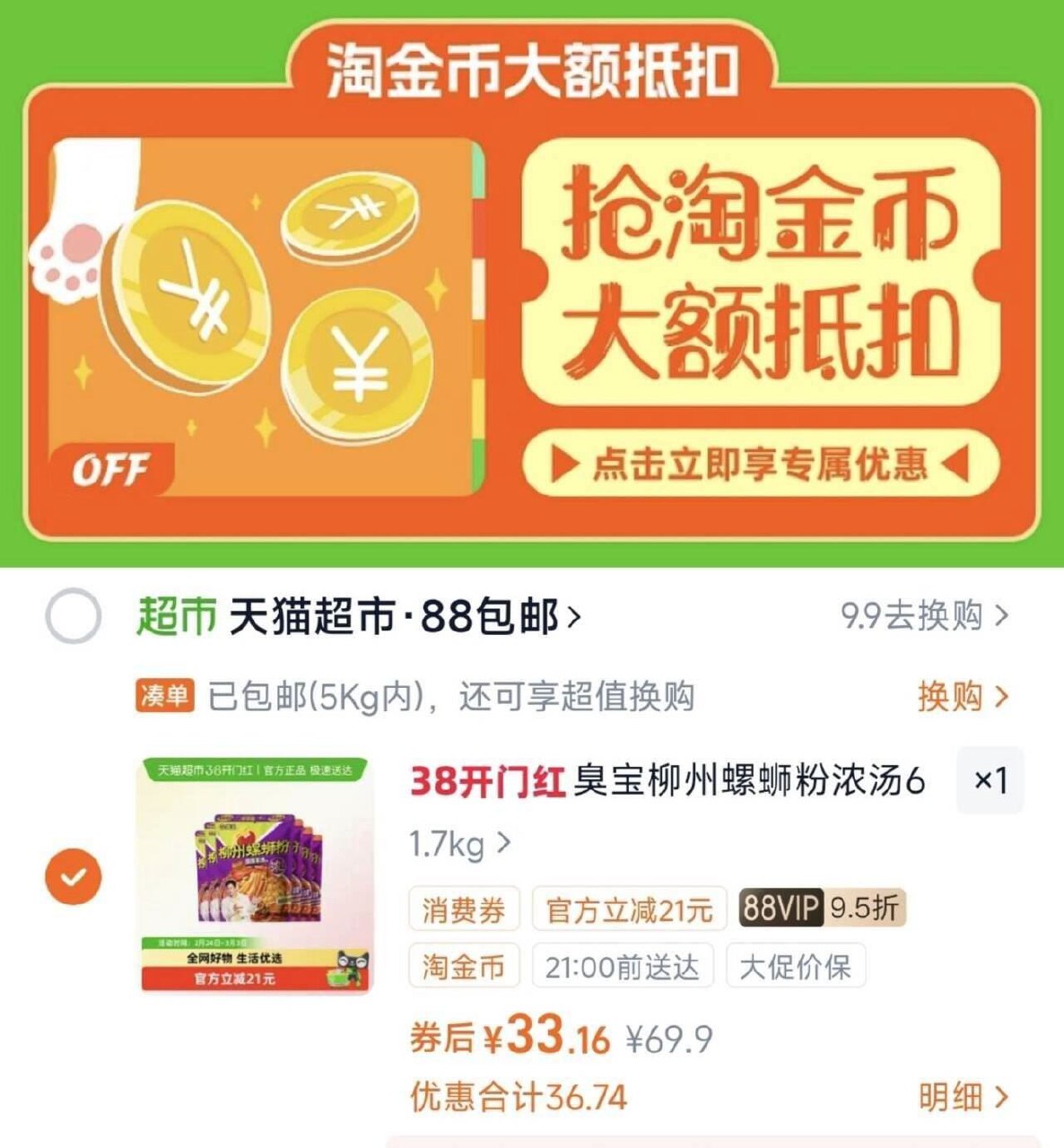Toggle the orange product selection checkmark
1064x1148 pixels.
point(73,876)
